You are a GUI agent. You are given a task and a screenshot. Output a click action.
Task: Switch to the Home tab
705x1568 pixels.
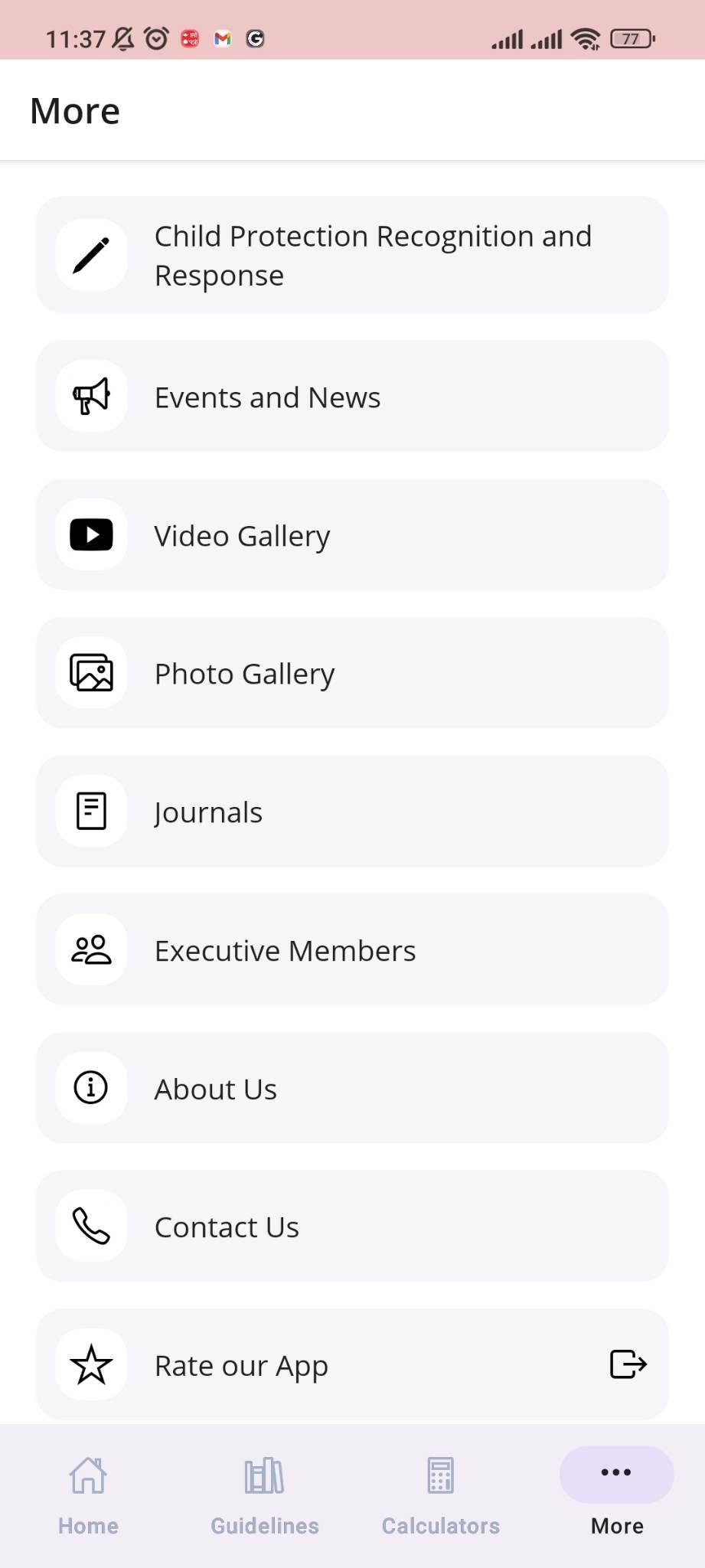coord(88,1495)
